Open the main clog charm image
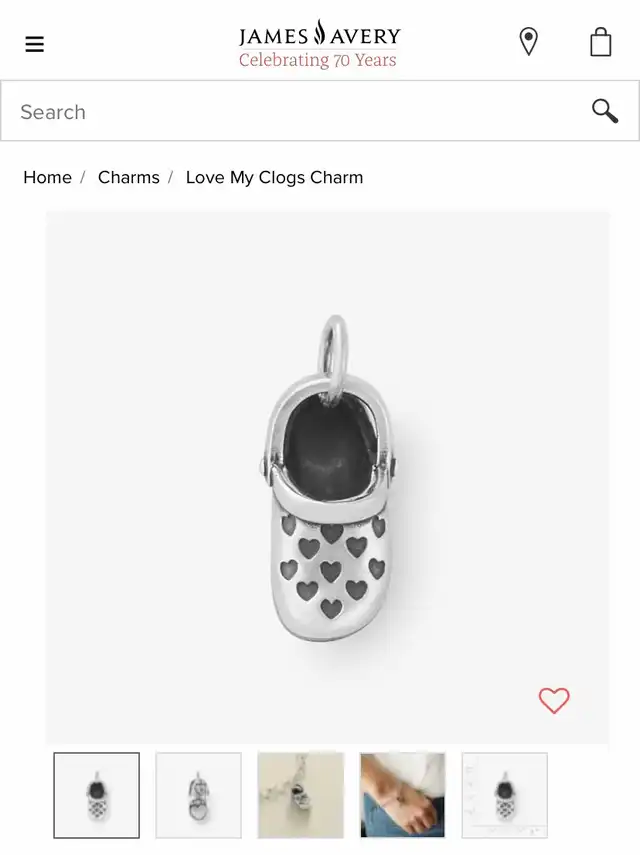The image size is (640, 855). coord(327,478)
